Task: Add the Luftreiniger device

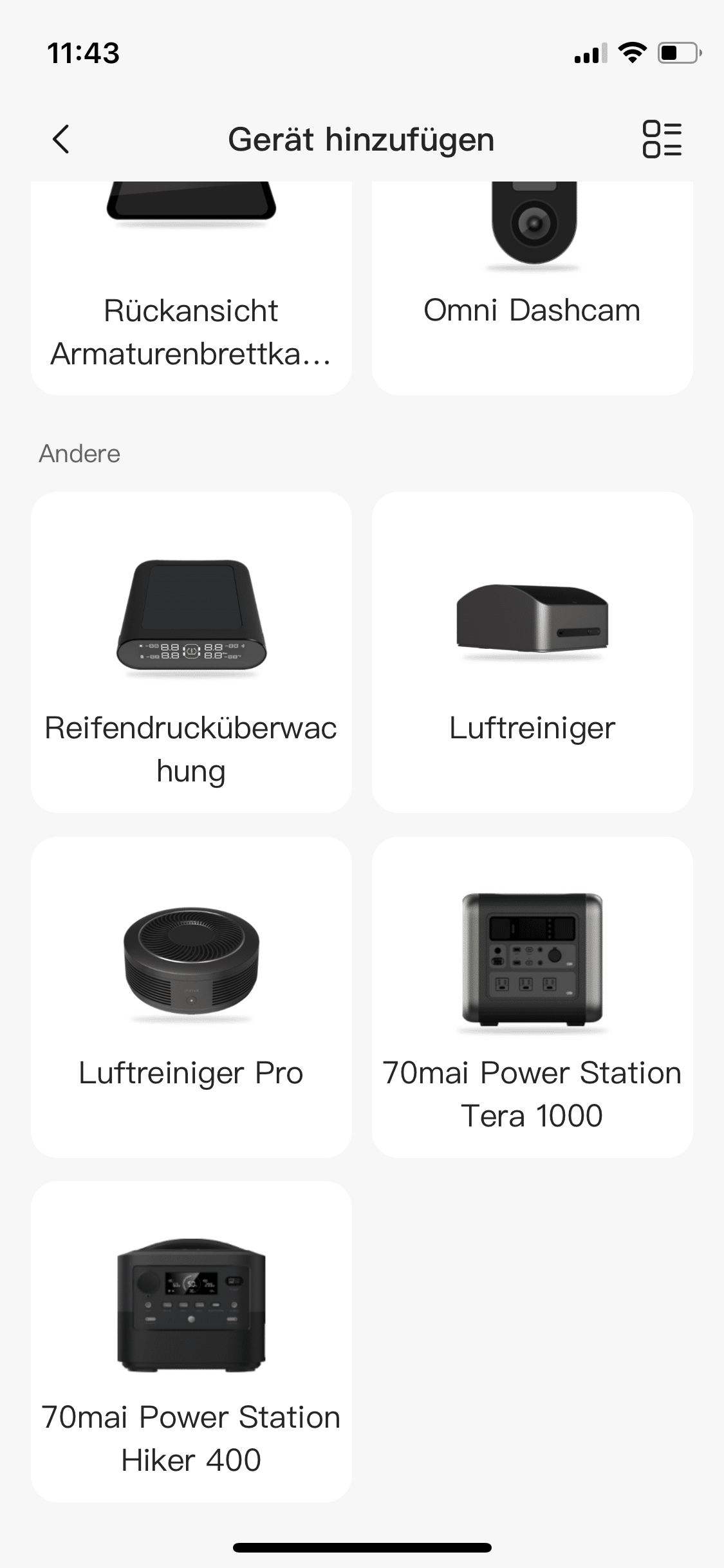Action: pyautogui.click(x=532, y=651)
